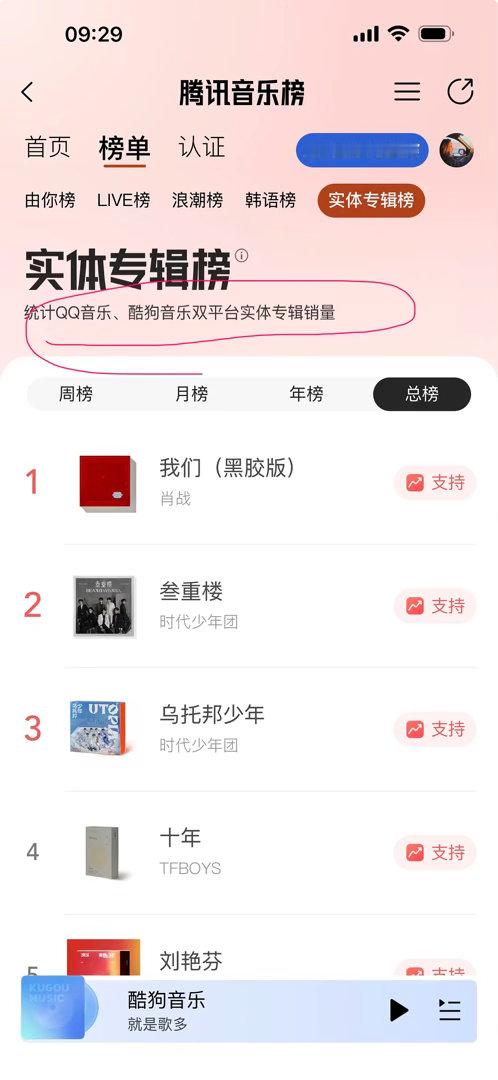Select the 由你榜 chart
The height and width of the screenshot is (1080, 498).
pyautogui.click(x=50, y=200)
